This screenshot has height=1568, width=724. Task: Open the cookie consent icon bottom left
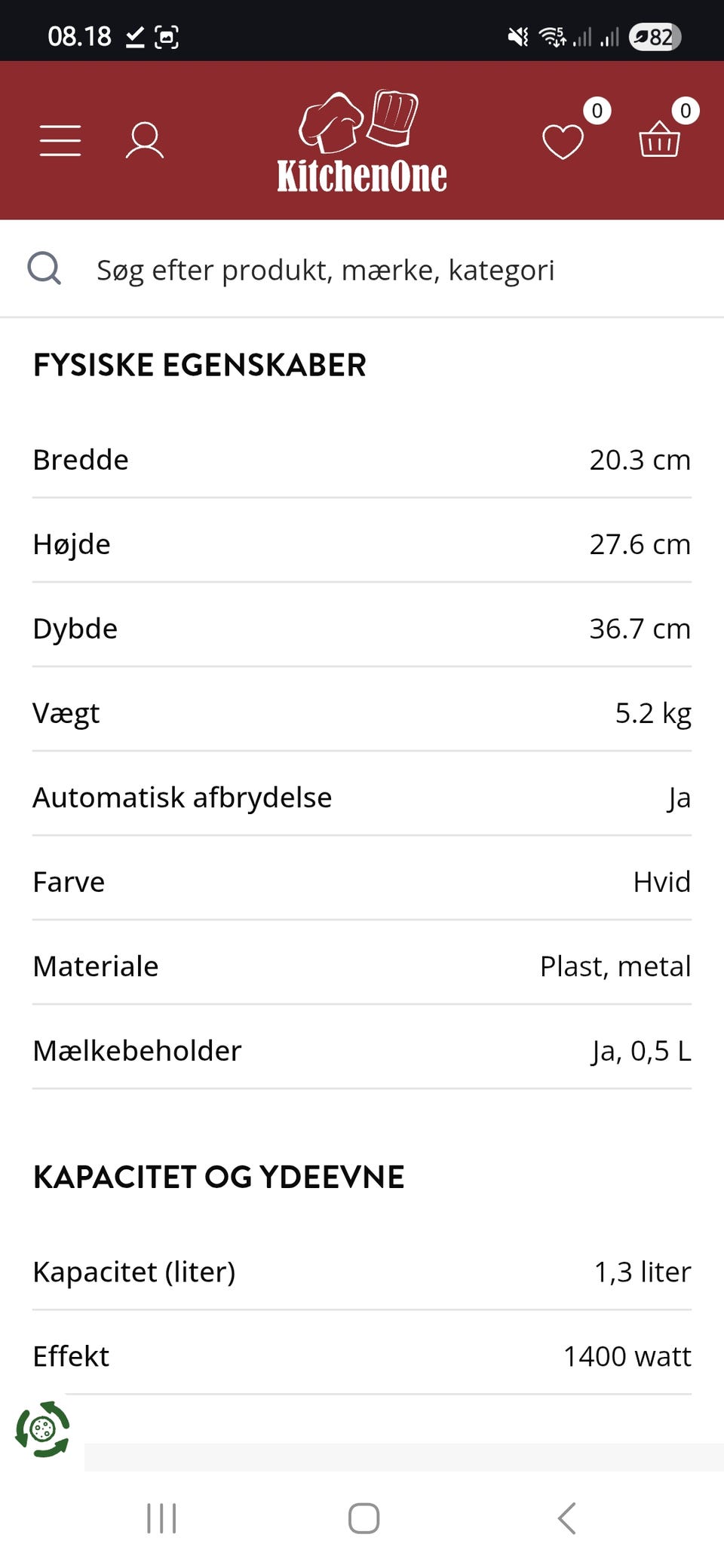coord(41,1429)
